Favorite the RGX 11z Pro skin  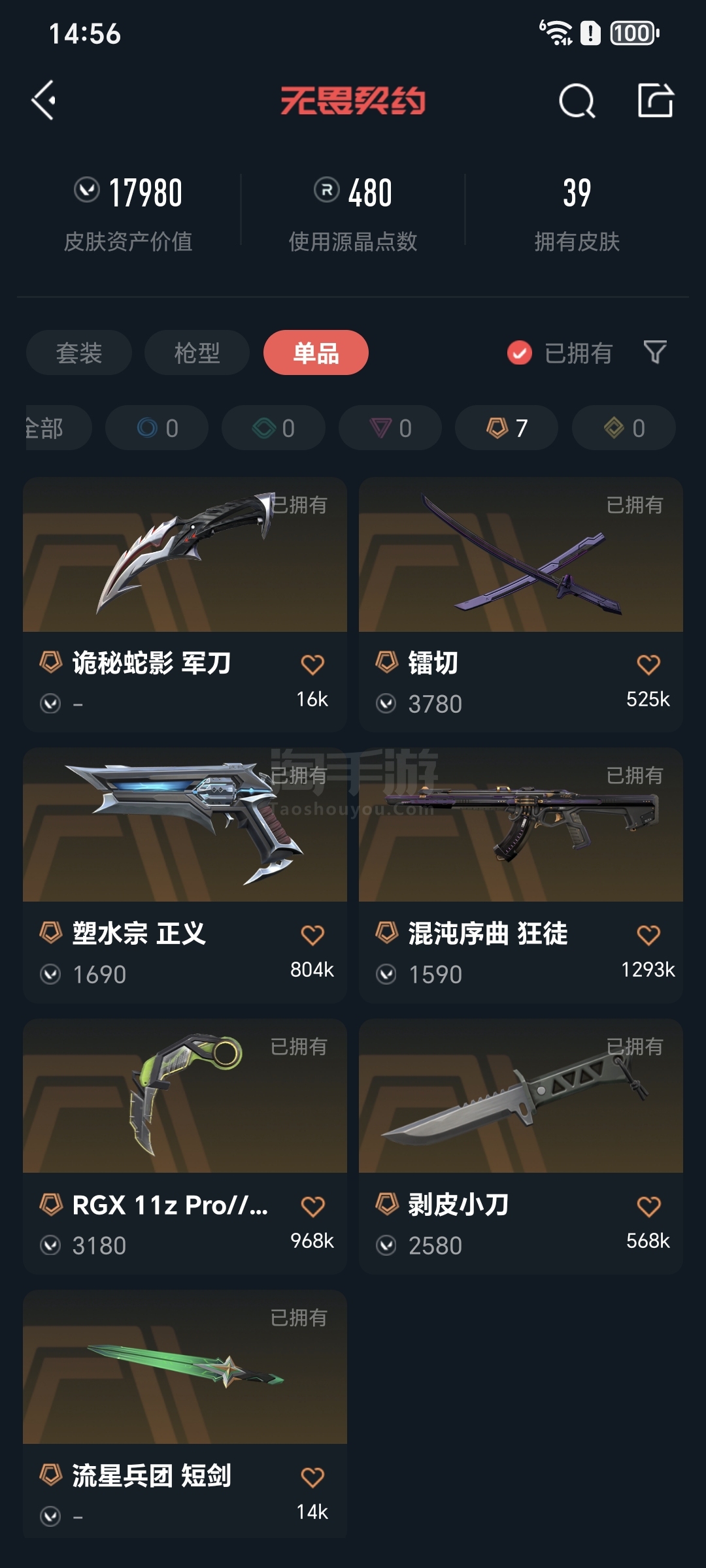[312, 1206]
